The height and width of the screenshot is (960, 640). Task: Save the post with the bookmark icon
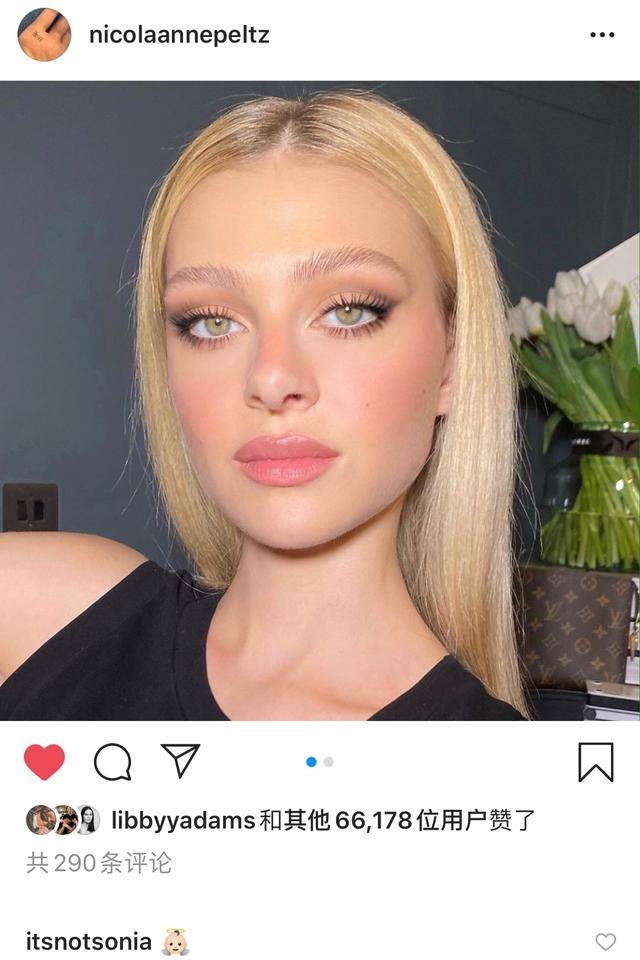click(x=595, y=762)
